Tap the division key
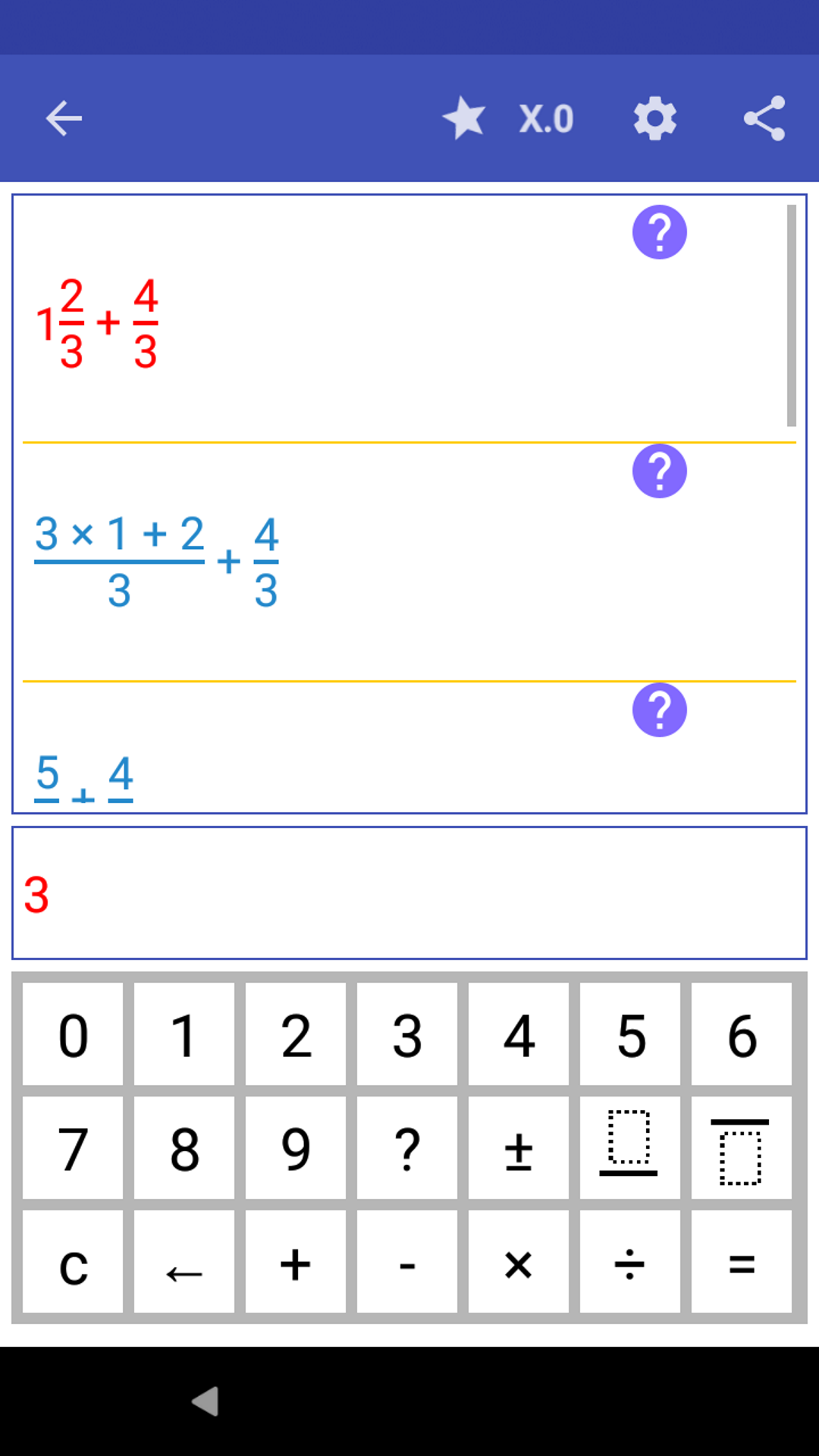This screenshot has width=819, height=1456. point(630,1265)
